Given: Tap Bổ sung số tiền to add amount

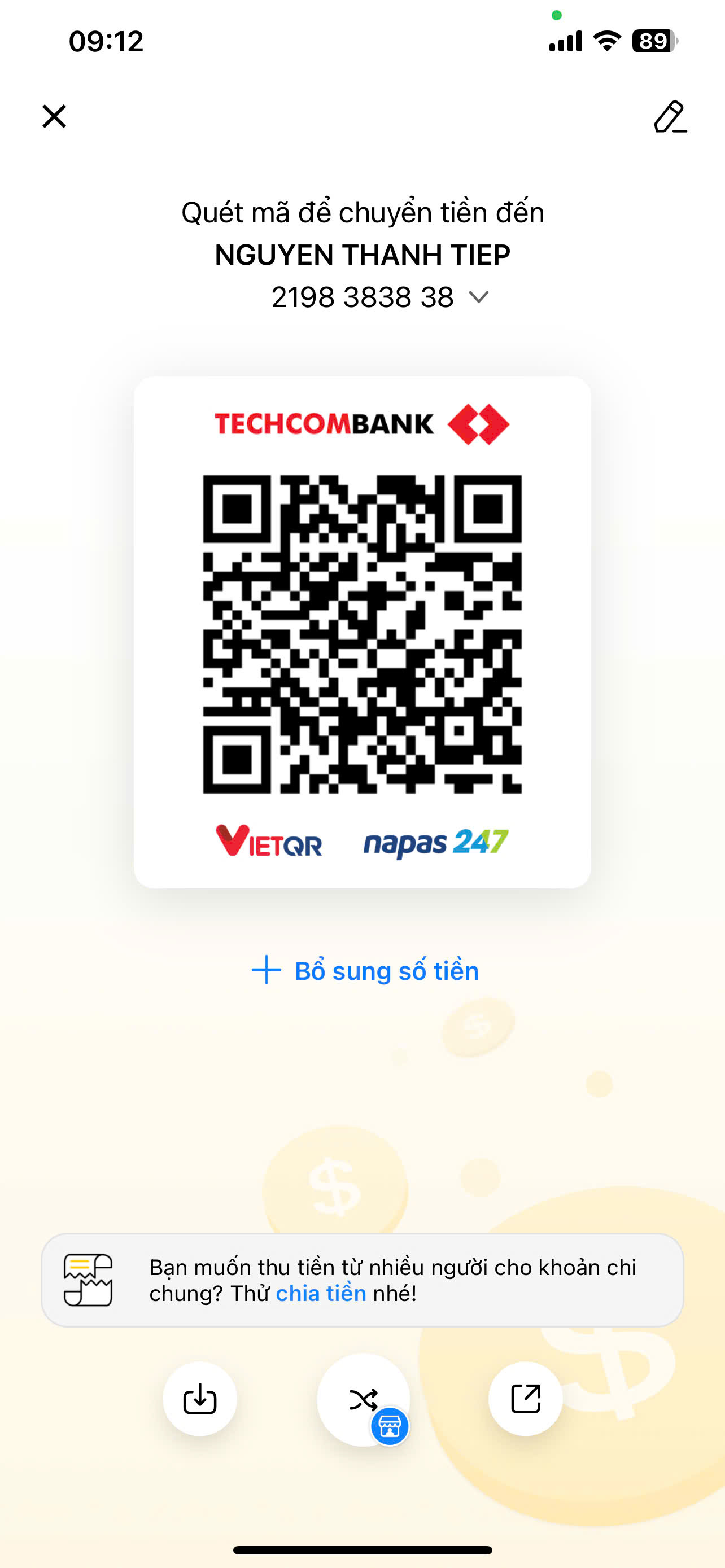Looking at the screenshot, I should 365,970.
